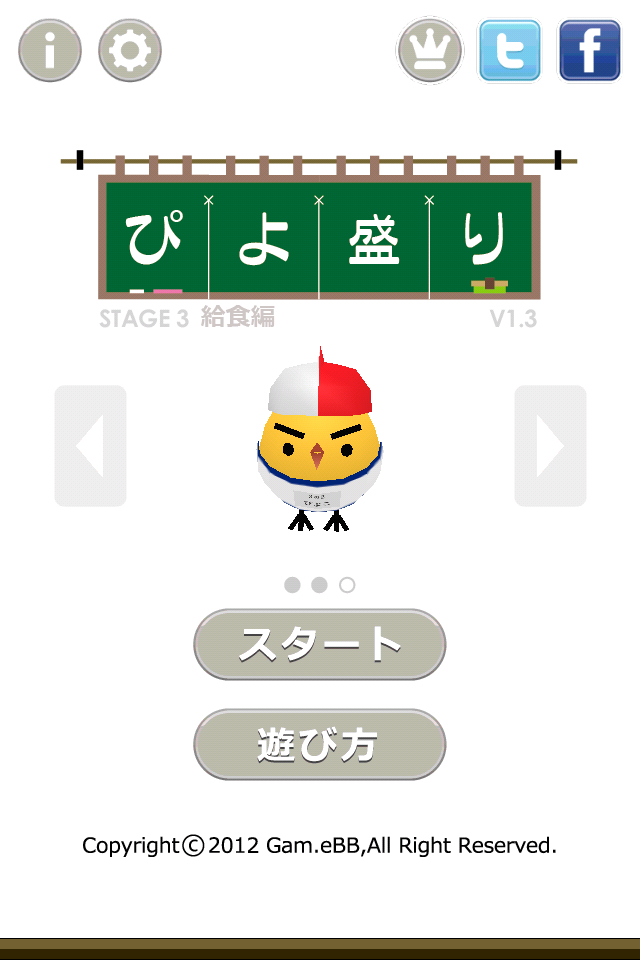640x960 pixels.
Task: Tap the スタート button to begin
Action: [x=319, y=645]
